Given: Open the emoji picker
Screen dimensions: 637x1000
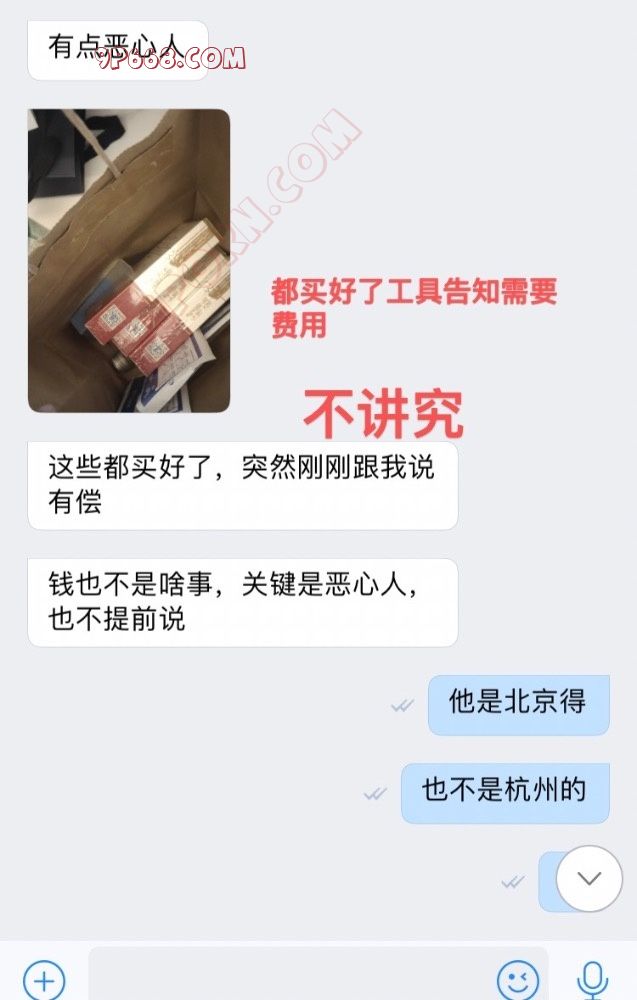Looking at the screenshot, I should coord(517,979).
